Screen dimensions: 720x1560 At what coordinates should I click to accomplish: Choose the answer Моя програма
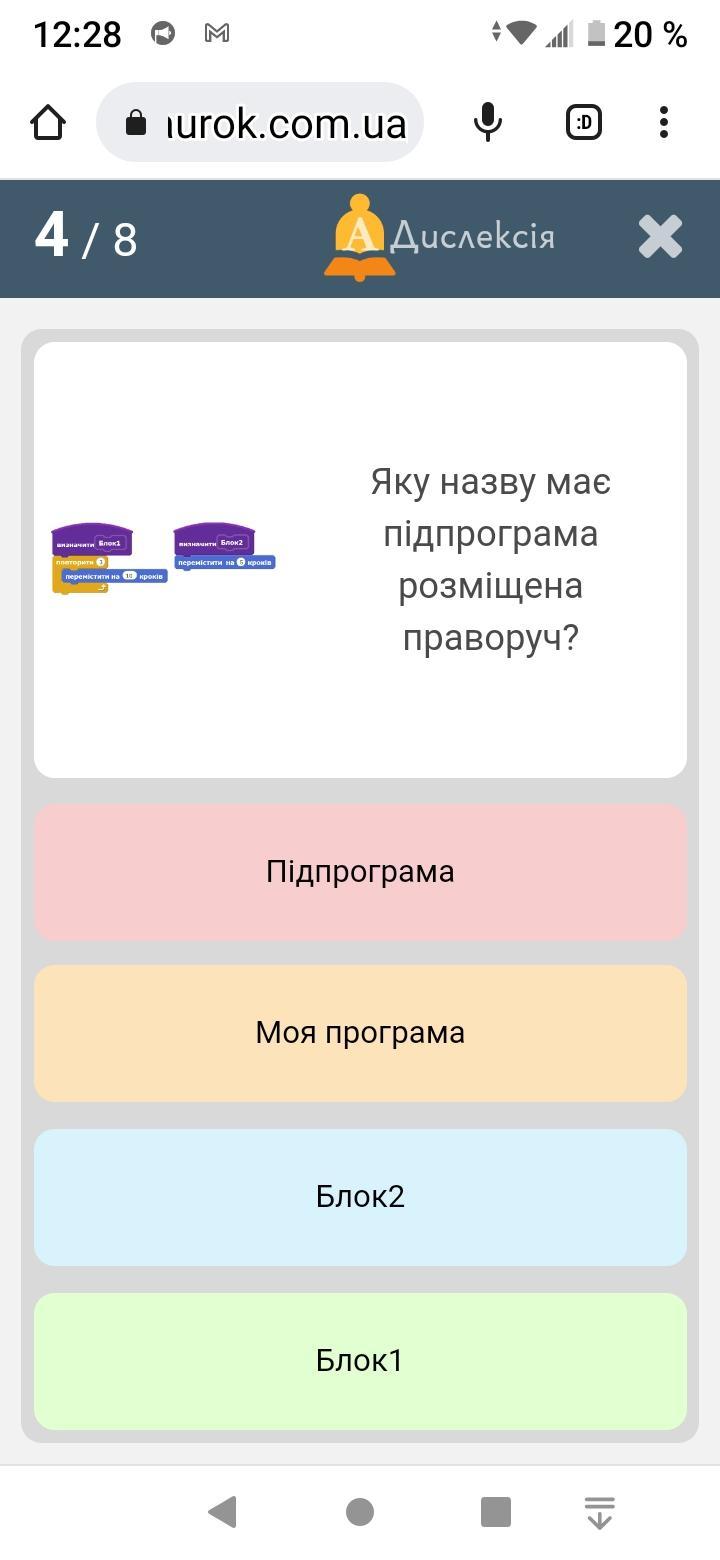pyautogui.click(x=360, y=1033)
